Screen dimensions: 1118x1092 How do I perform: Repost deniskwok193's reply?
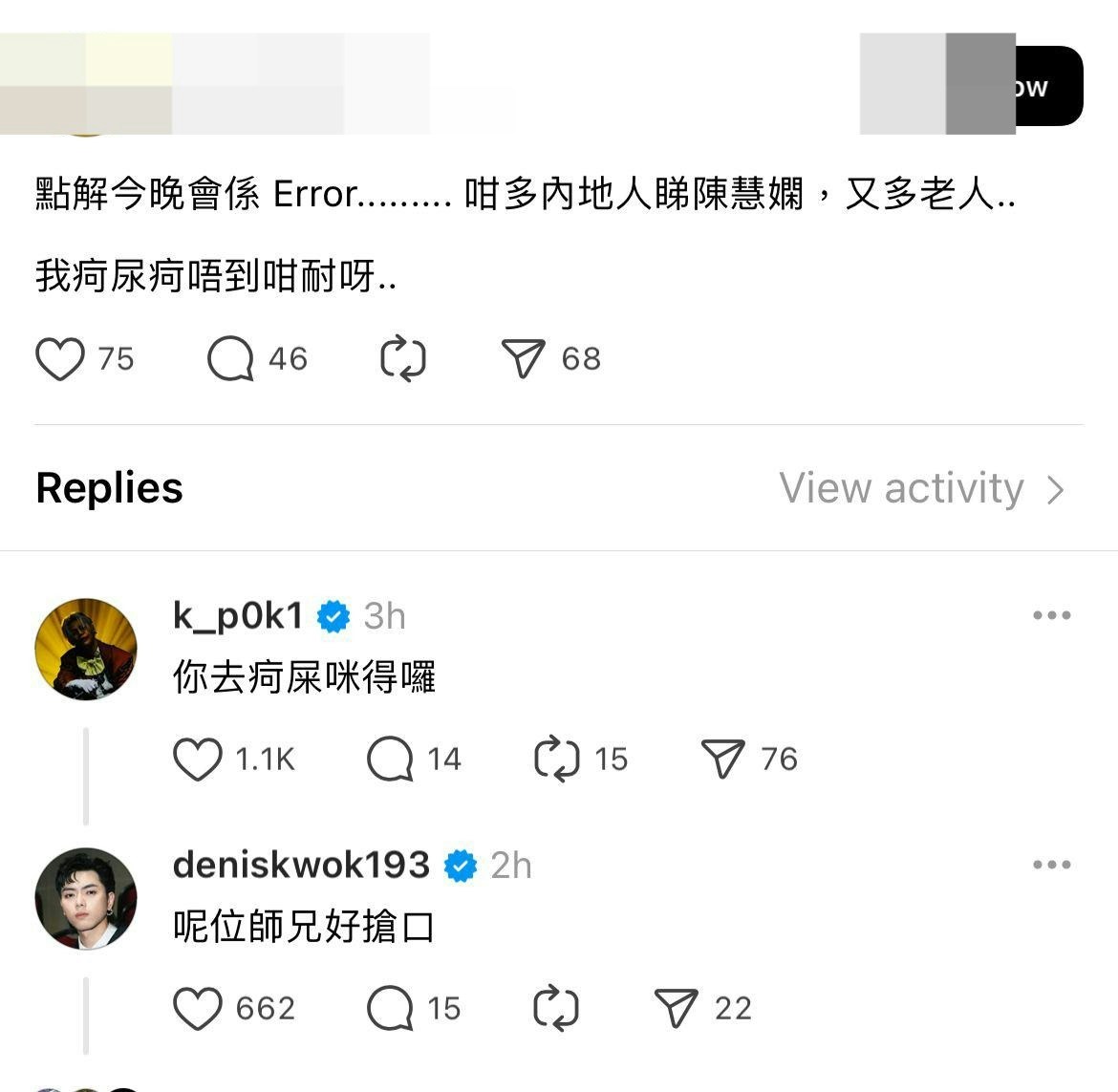[x=557, y=1009]
